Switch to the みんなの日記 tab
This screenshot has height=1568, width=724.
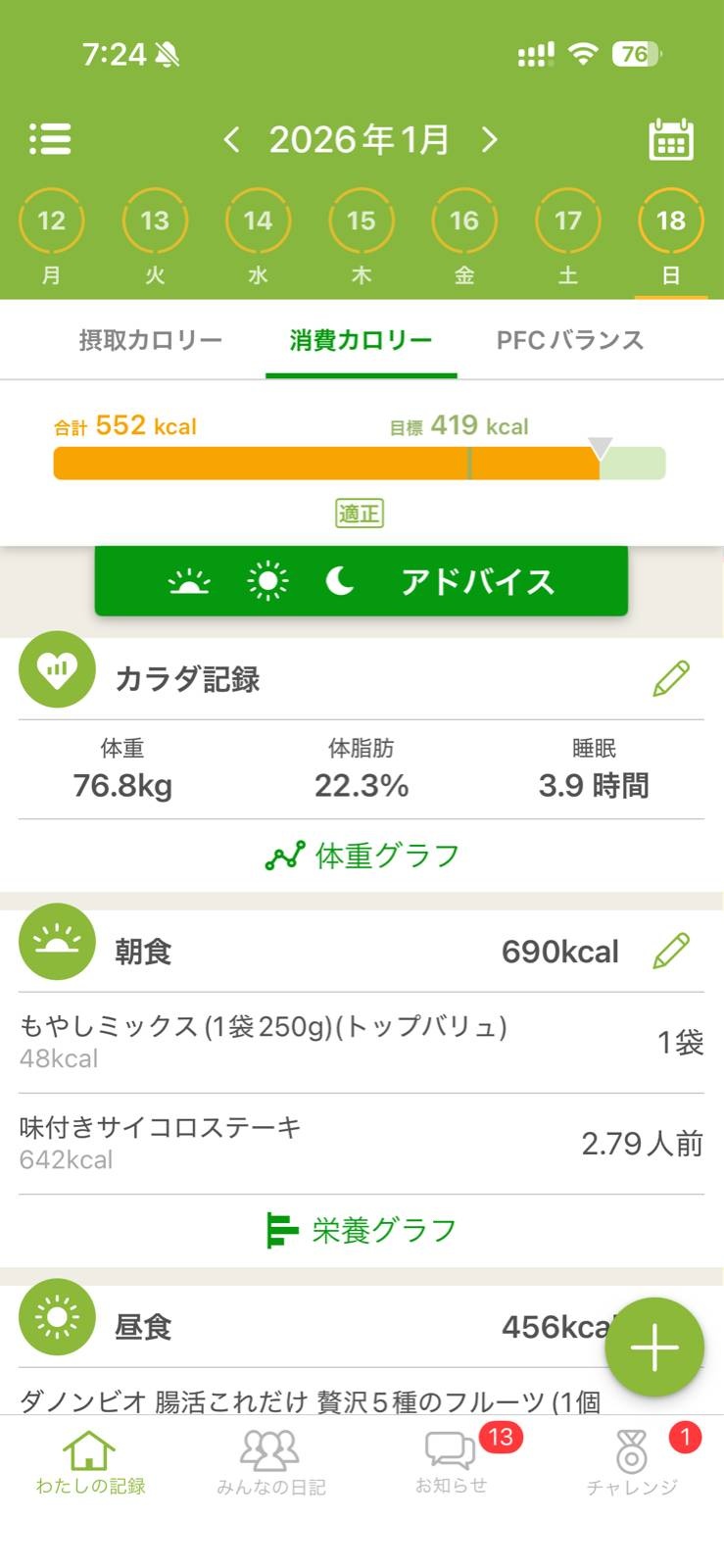[270, 1462]
